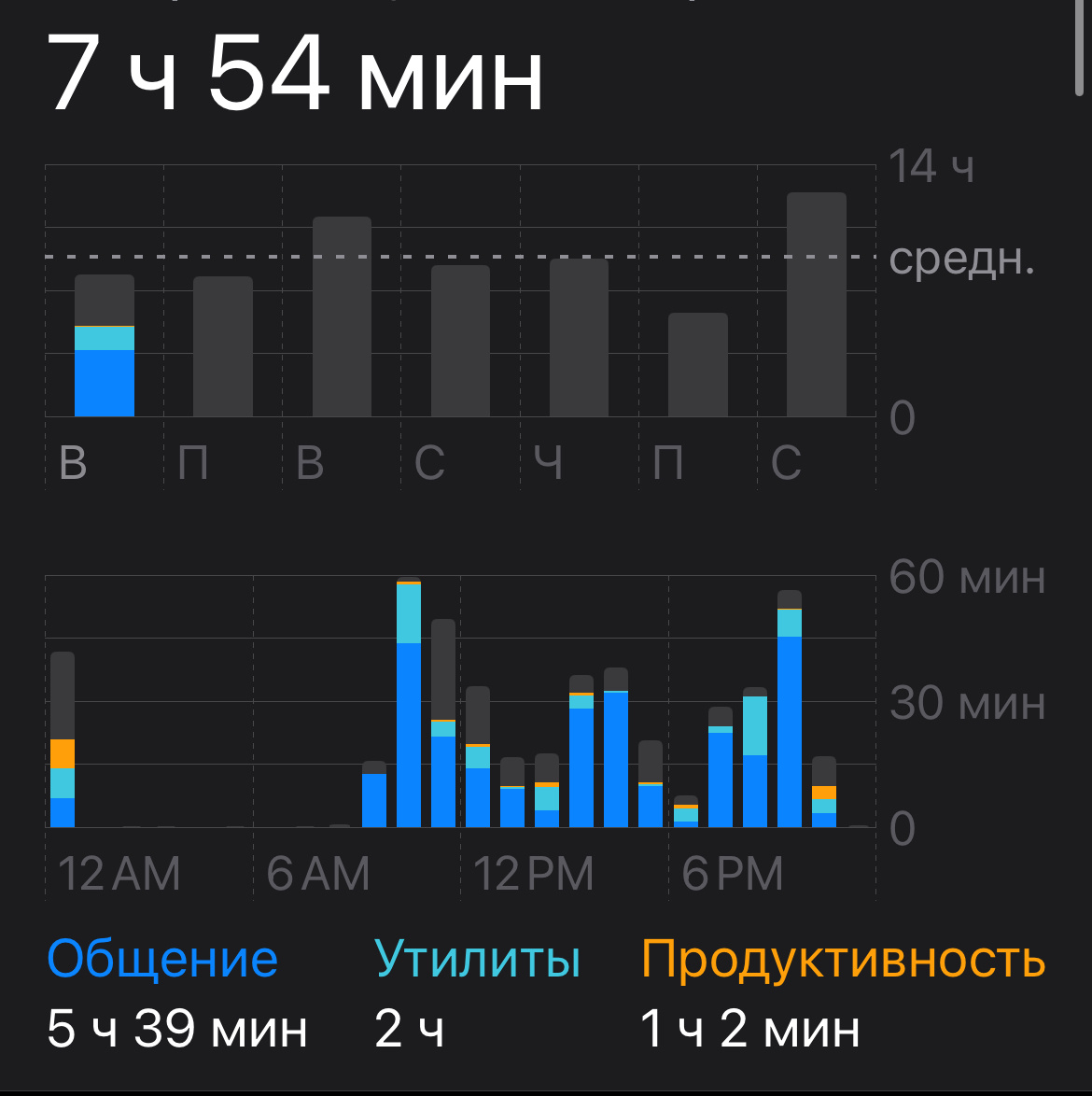Show Tuesday's screen time bar
Image resolution: width=1092 pixels, height=1096 pixels.
pyautogui.click(x=342, y=317)
